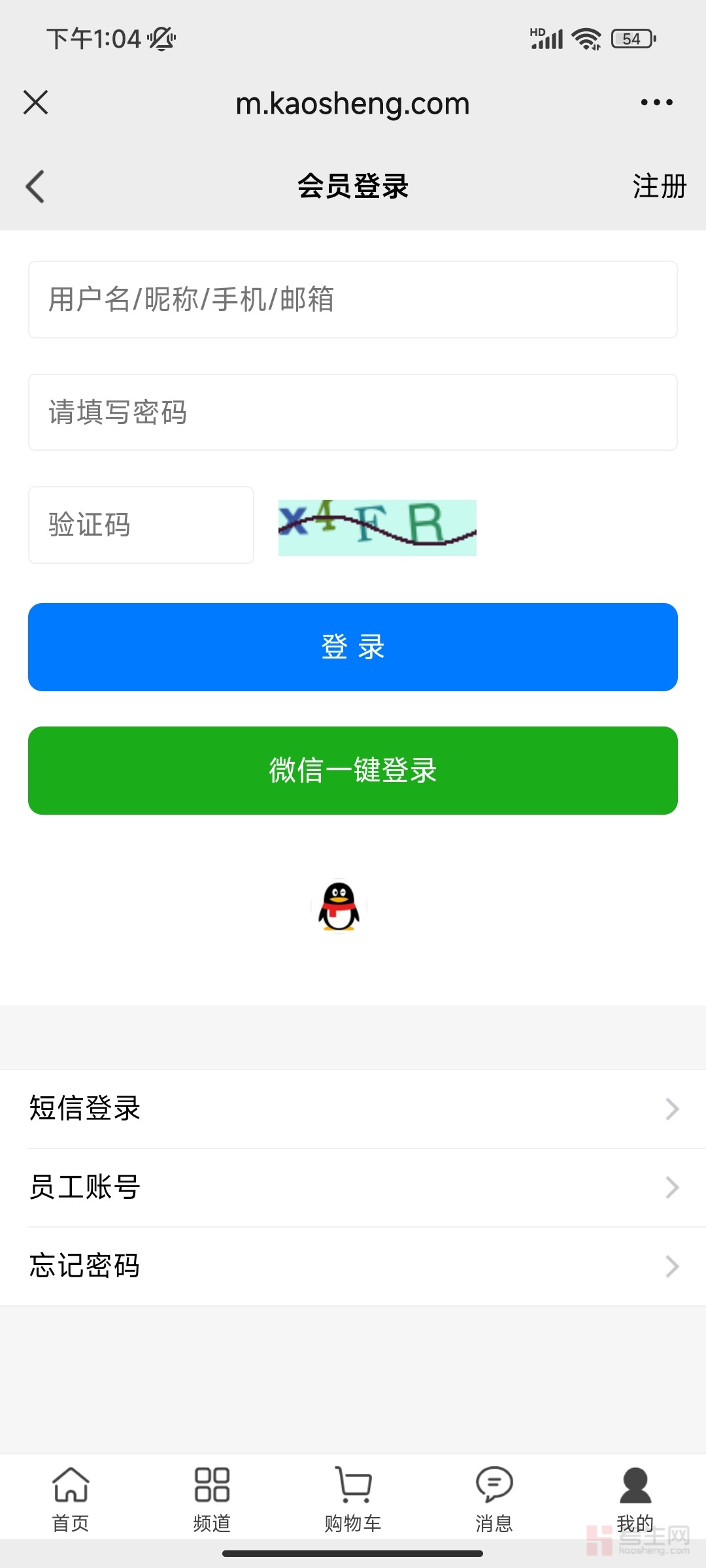Open the 员工账号 row
The height and width of the screenshot is (1568, 706).
coord(353,1187)
